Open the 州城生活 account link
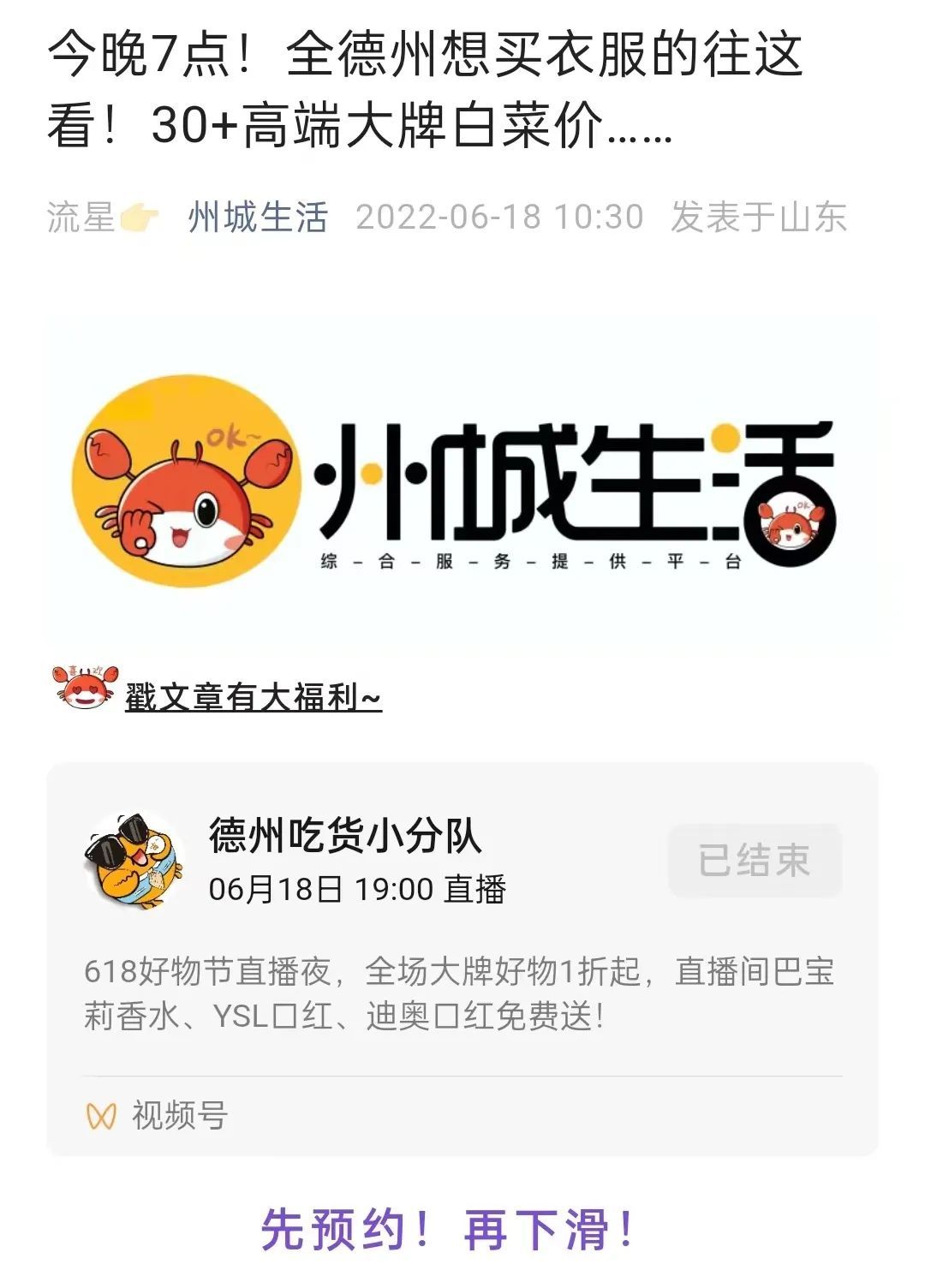This screenshot has width=925, height=1288. point(258,218)
